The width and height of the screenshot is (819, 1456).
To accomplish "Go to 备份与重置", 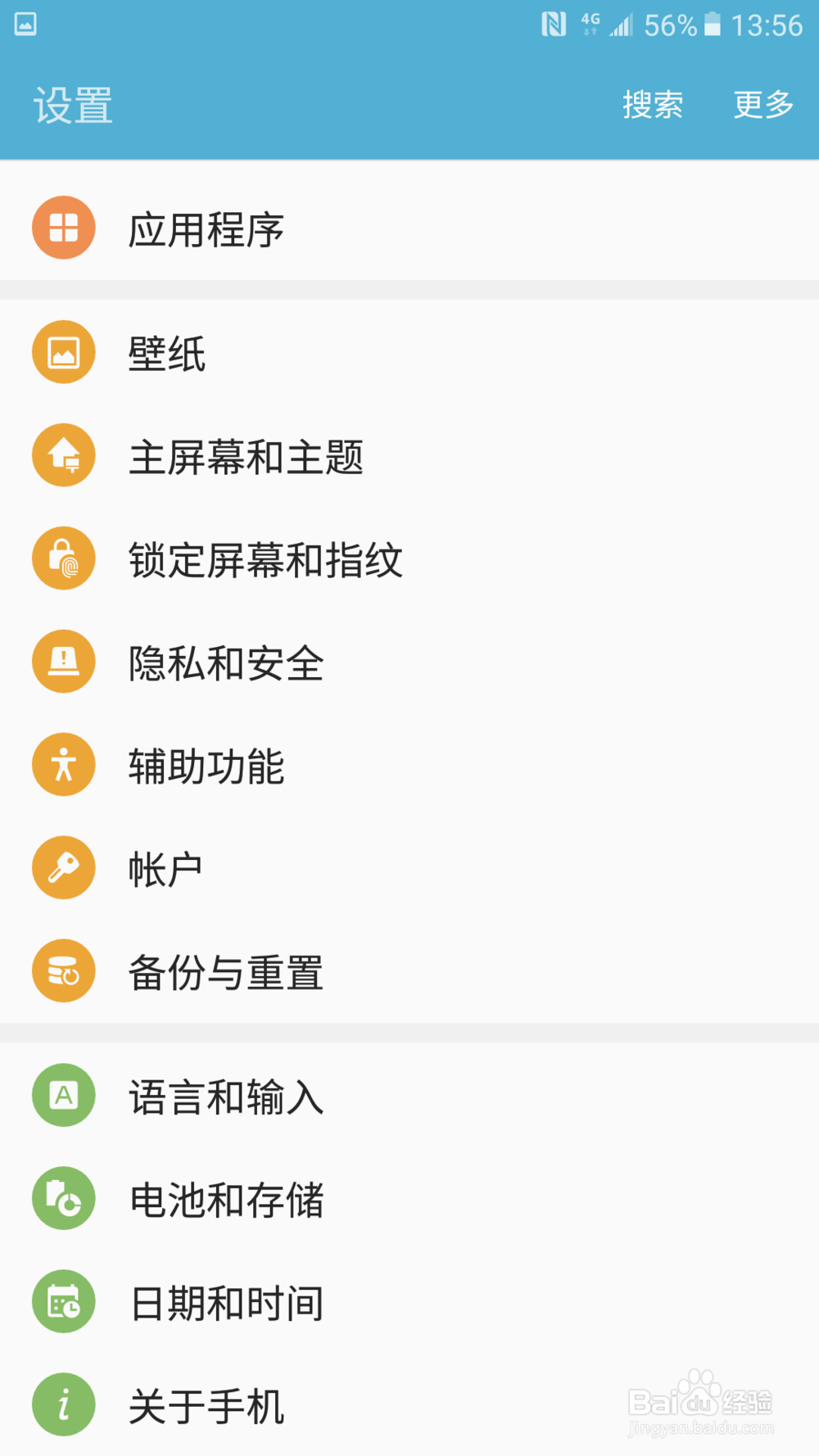I will pyautogui.click(x=409, y=972).
